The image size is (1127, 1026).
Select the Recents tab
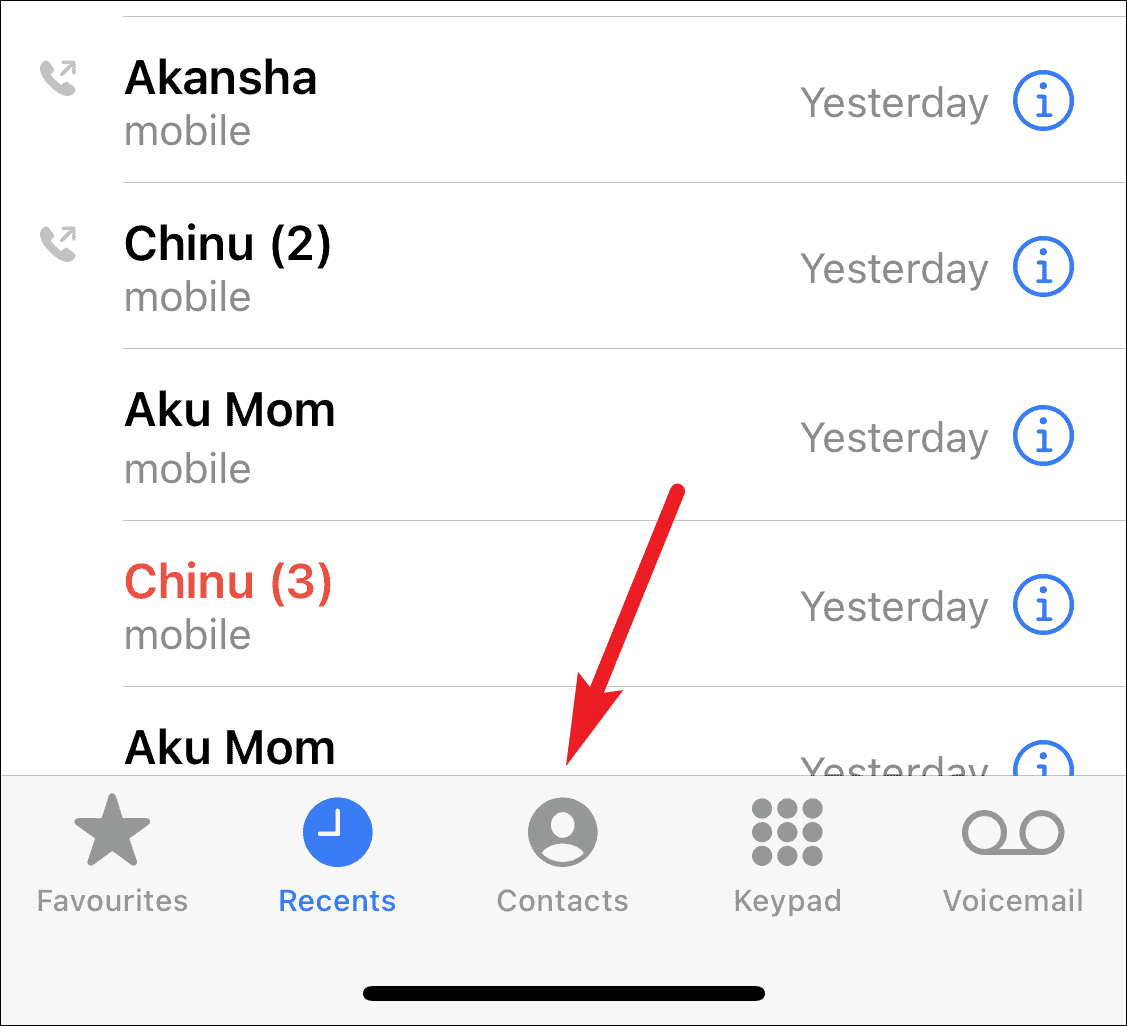click(x=337, y=856)
